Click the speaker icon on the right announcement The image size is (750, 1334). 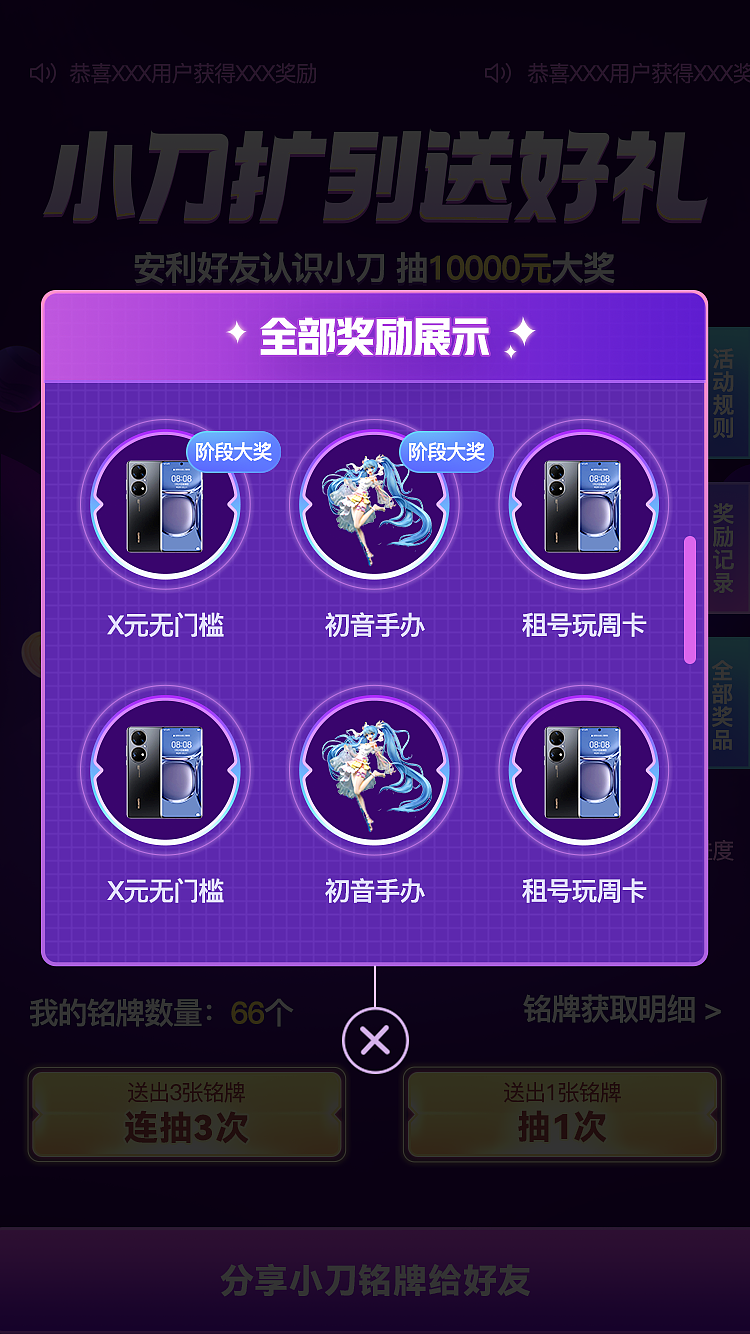click(490, 72)
